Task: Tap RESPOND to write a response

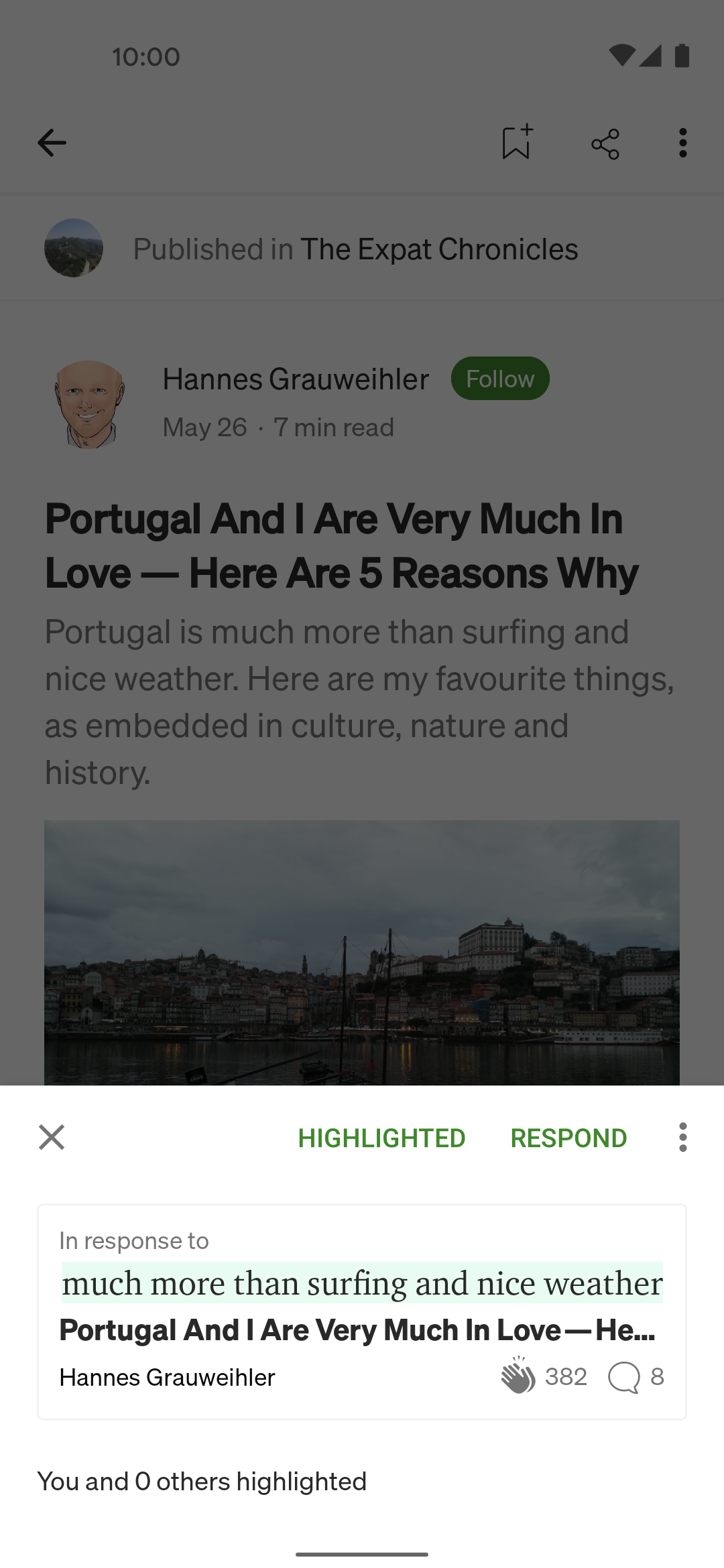Action: tap(568, 1138)
